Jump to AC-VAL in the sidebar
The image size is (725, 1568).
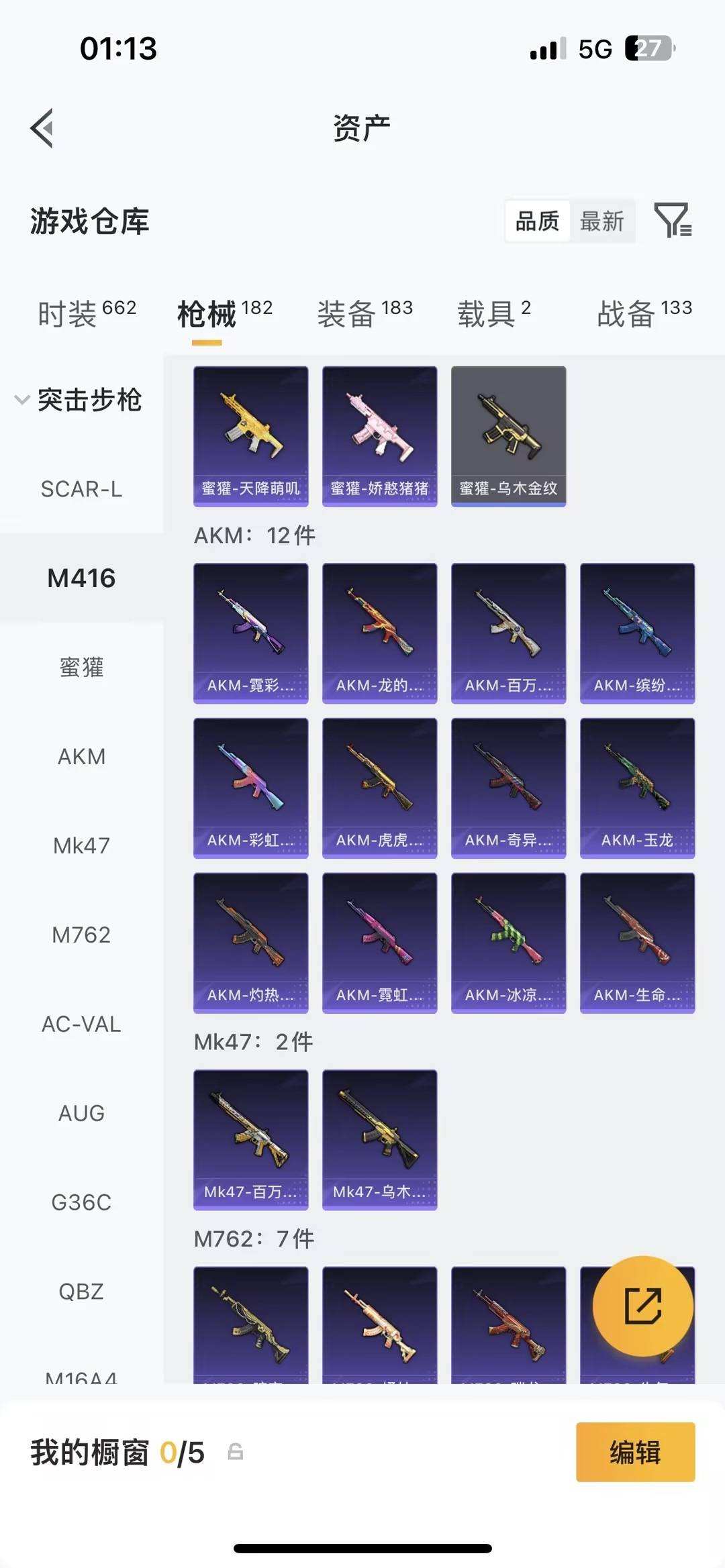[81, 1024]
